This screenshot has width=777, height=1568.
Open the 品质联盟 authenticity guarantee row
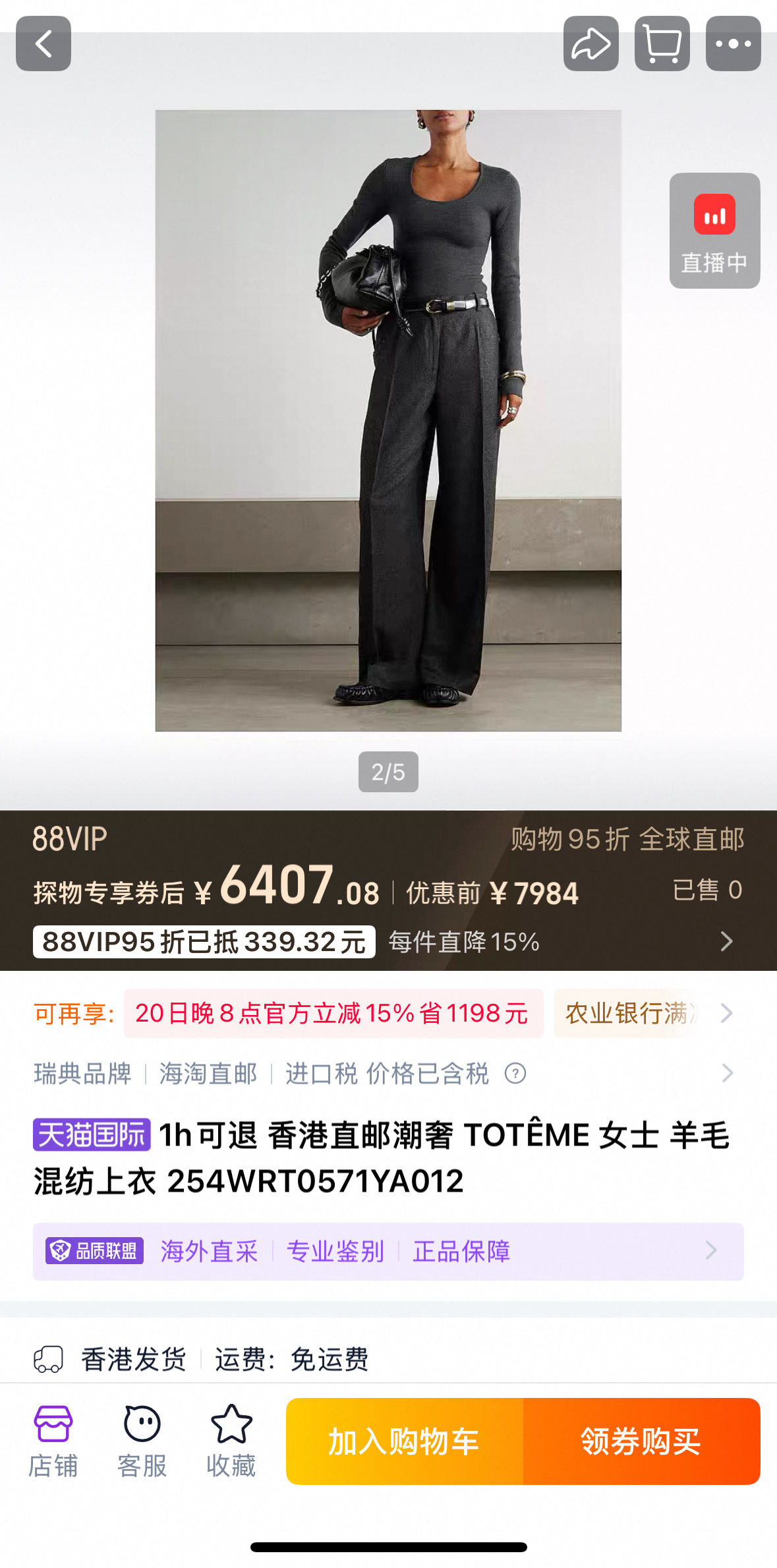click(388, 1251)
